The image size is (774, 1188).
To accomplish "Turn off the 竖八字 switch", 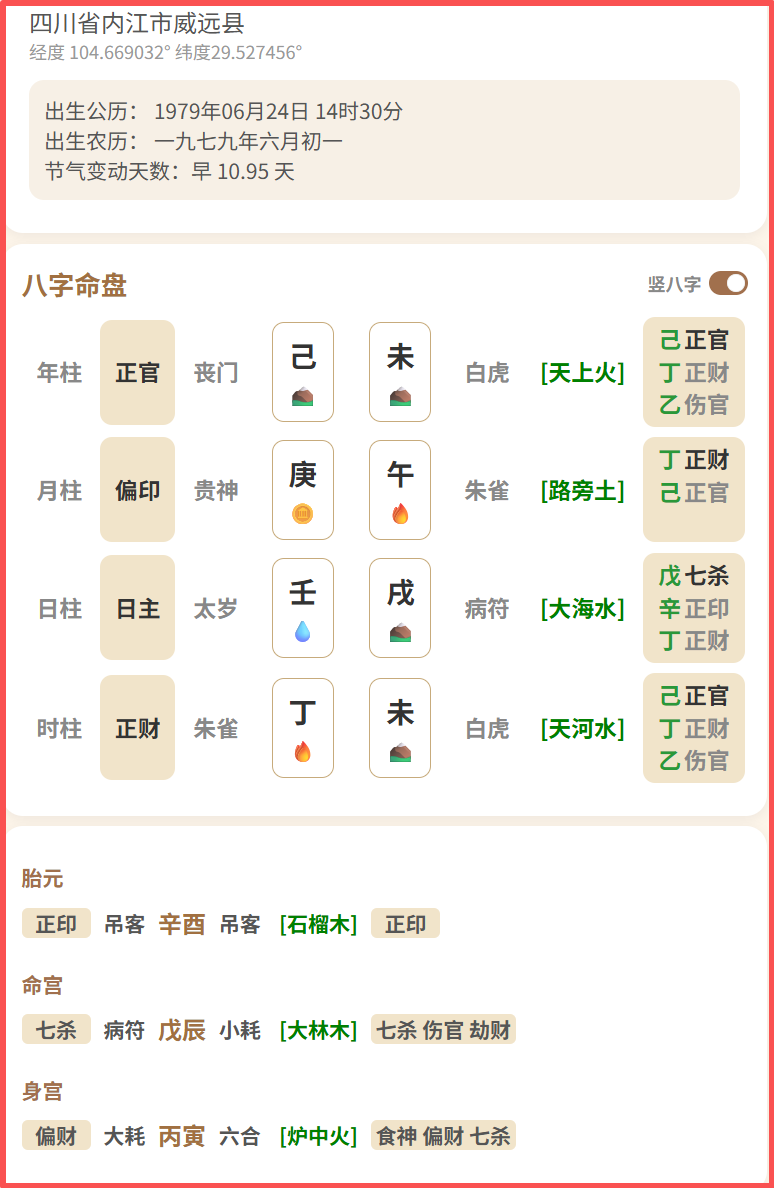I will click(x=728, y=284).
